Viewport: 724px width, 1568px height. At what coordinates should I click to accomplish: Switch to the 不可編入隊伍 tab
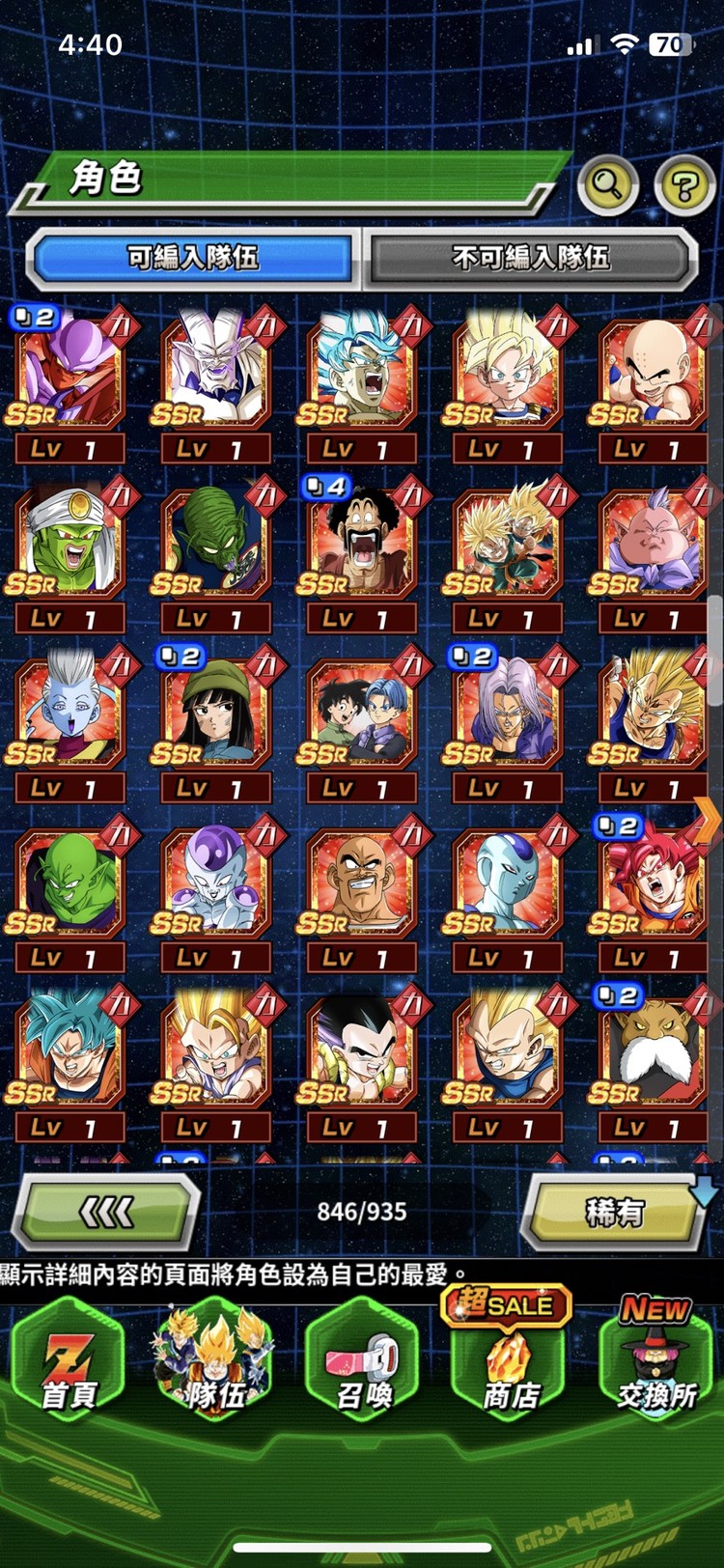coord(530,258)
